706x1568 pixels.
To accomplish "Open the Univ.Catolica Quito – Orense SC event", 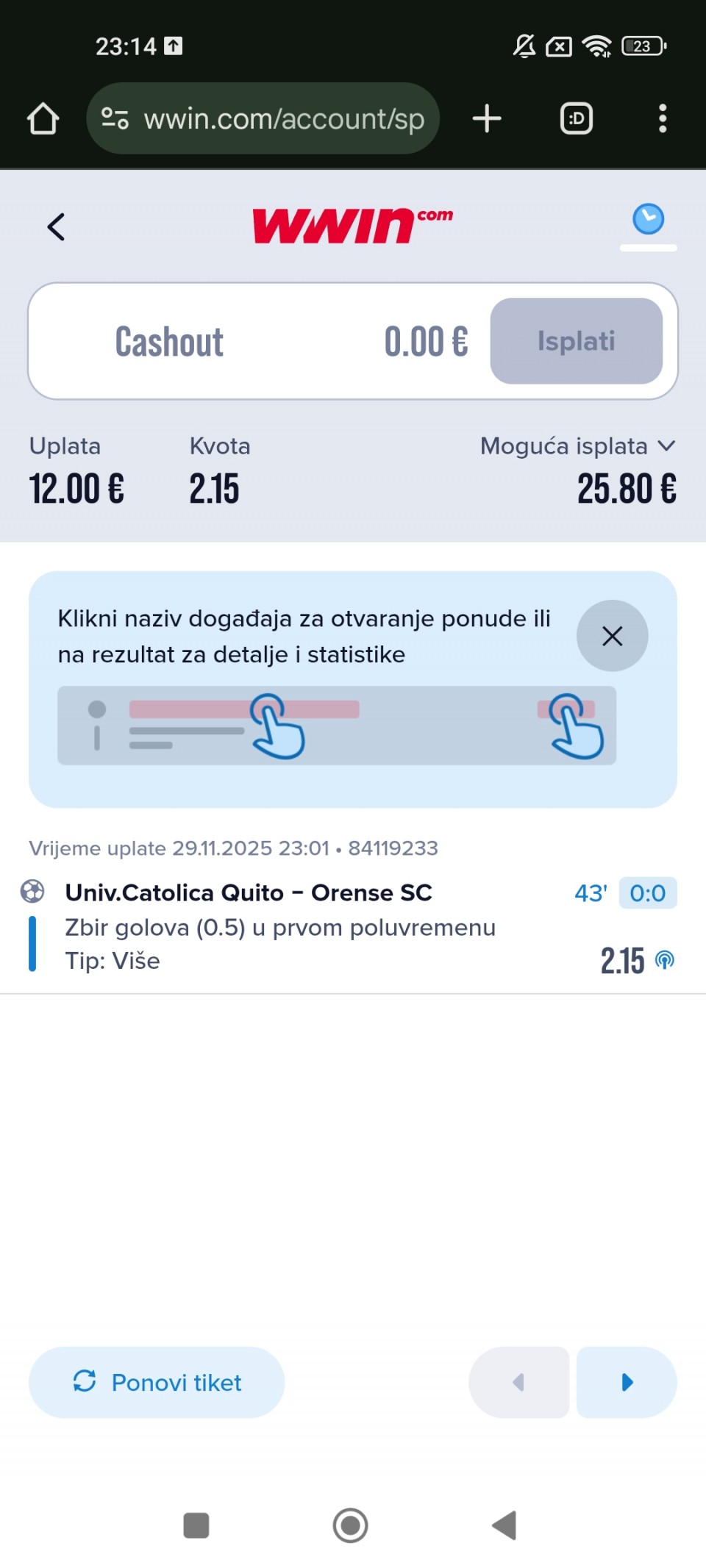I will point(249,892).
